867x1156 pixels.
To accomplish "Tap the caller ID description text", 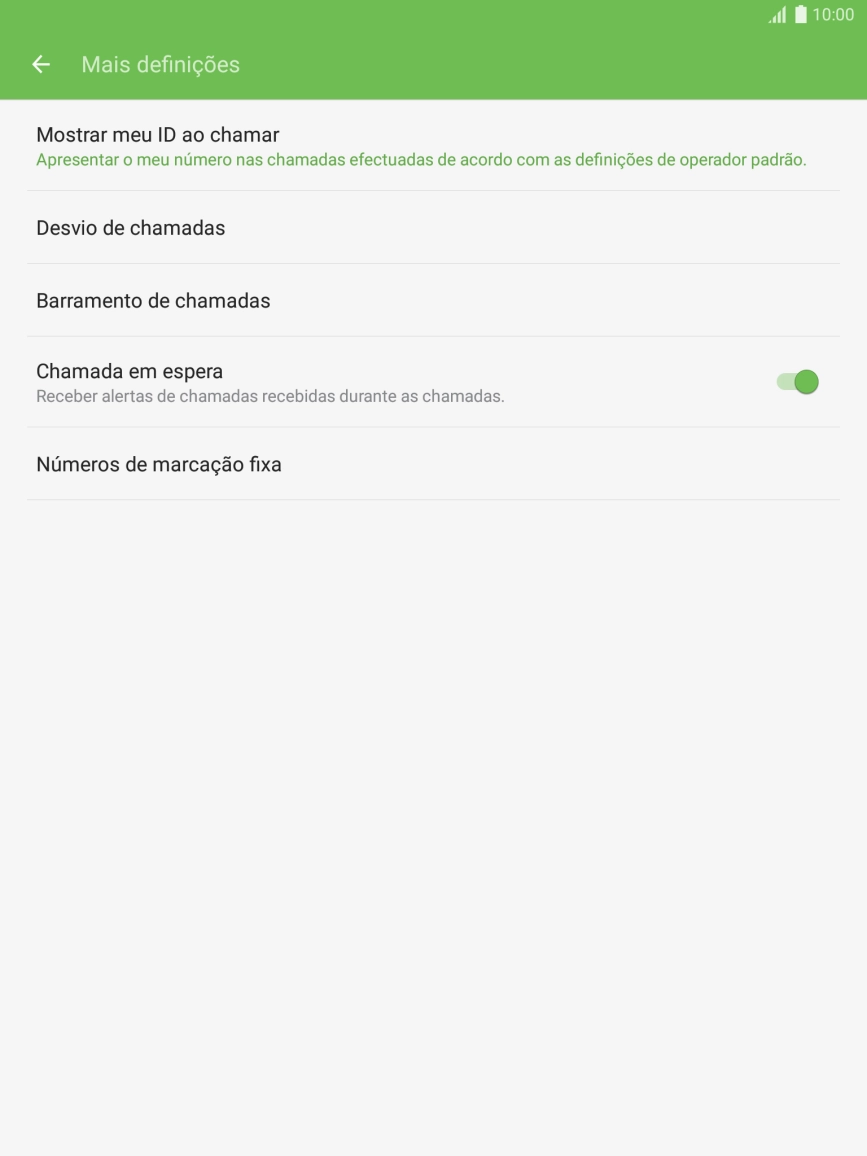I will click(423, 160).
